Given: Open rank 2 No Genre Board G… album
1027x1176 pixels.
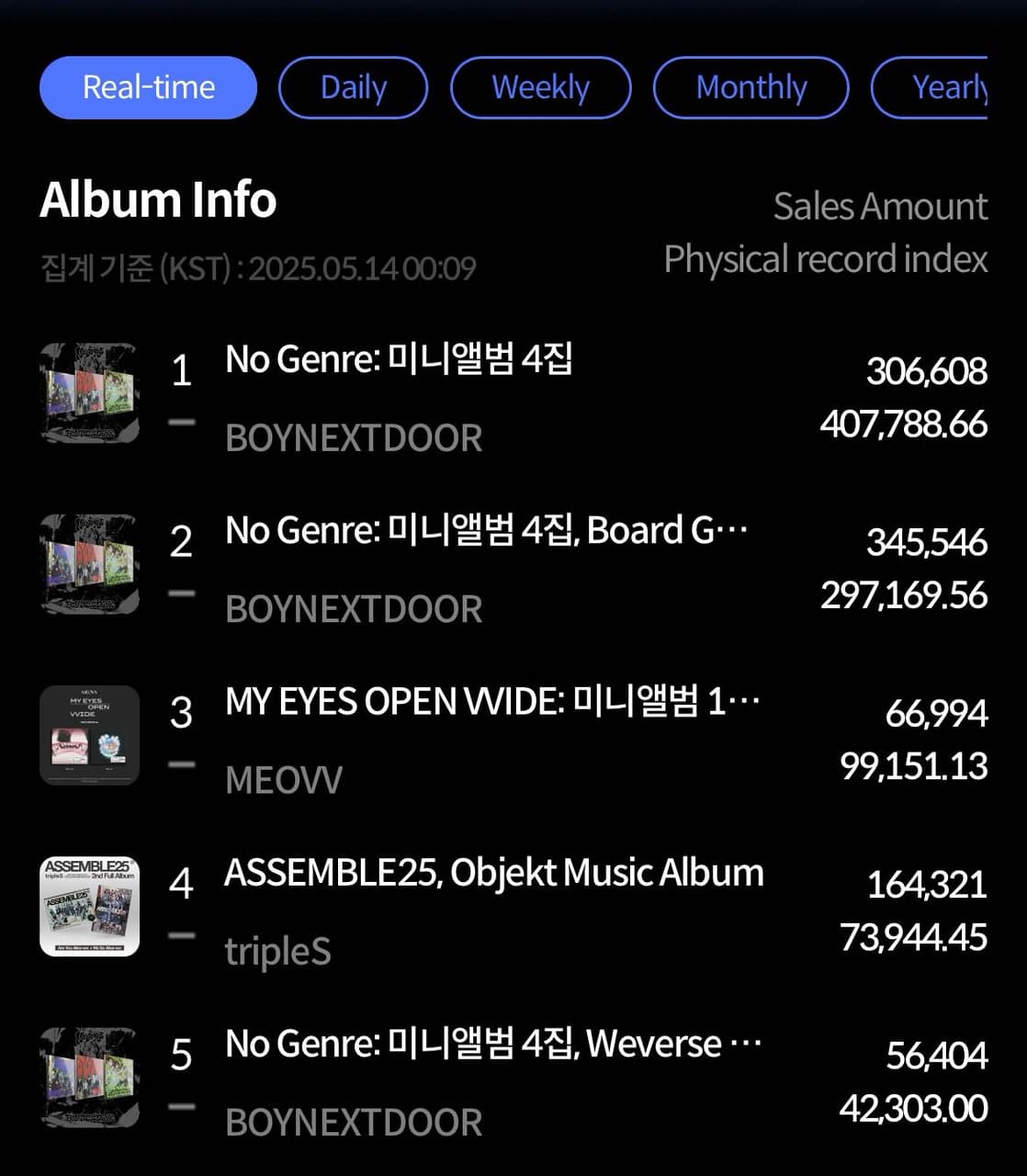Looking at the screenshot, I should pyautogui.click(x=485, y=531).
